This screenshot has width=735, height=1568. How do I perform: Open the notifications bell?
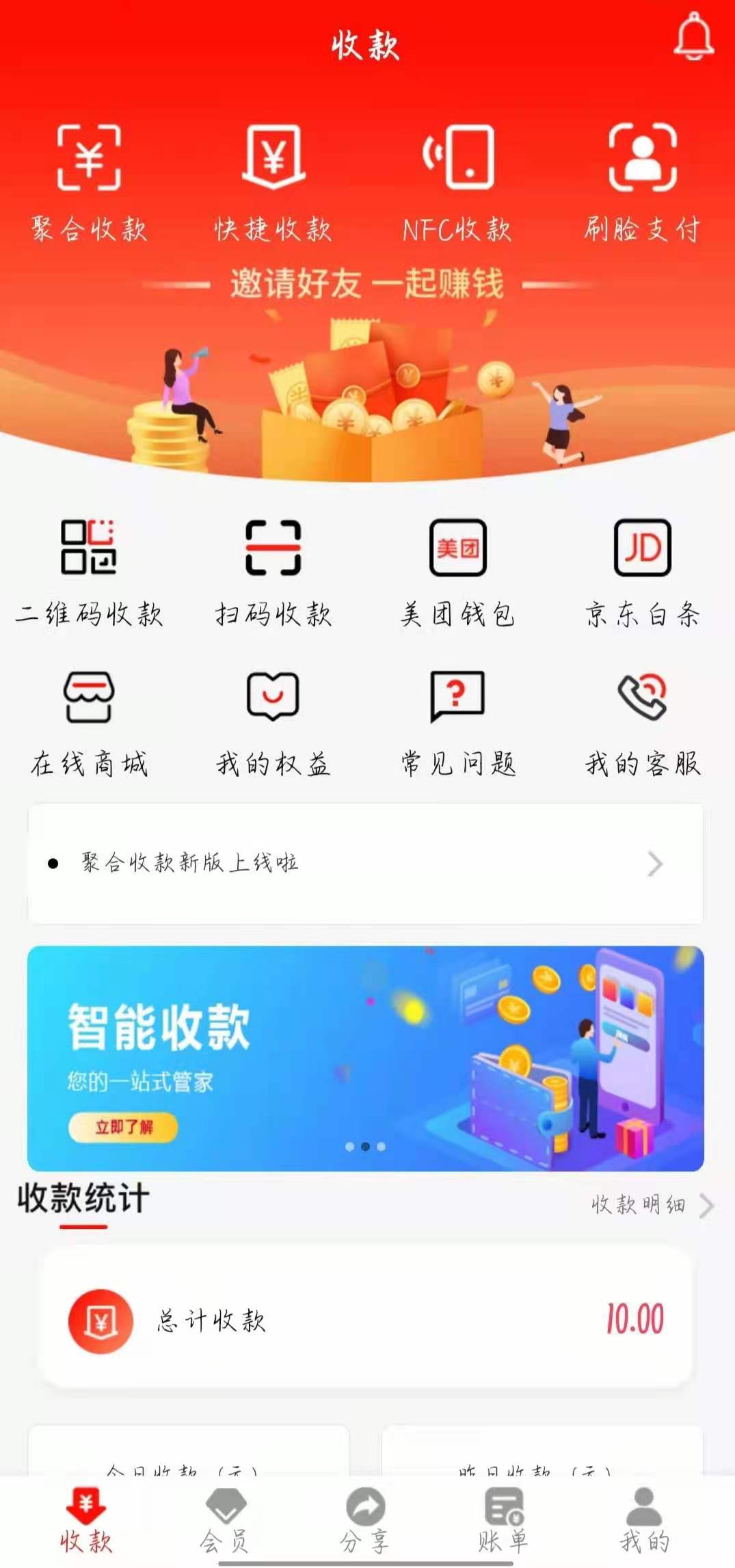(693, 38)
